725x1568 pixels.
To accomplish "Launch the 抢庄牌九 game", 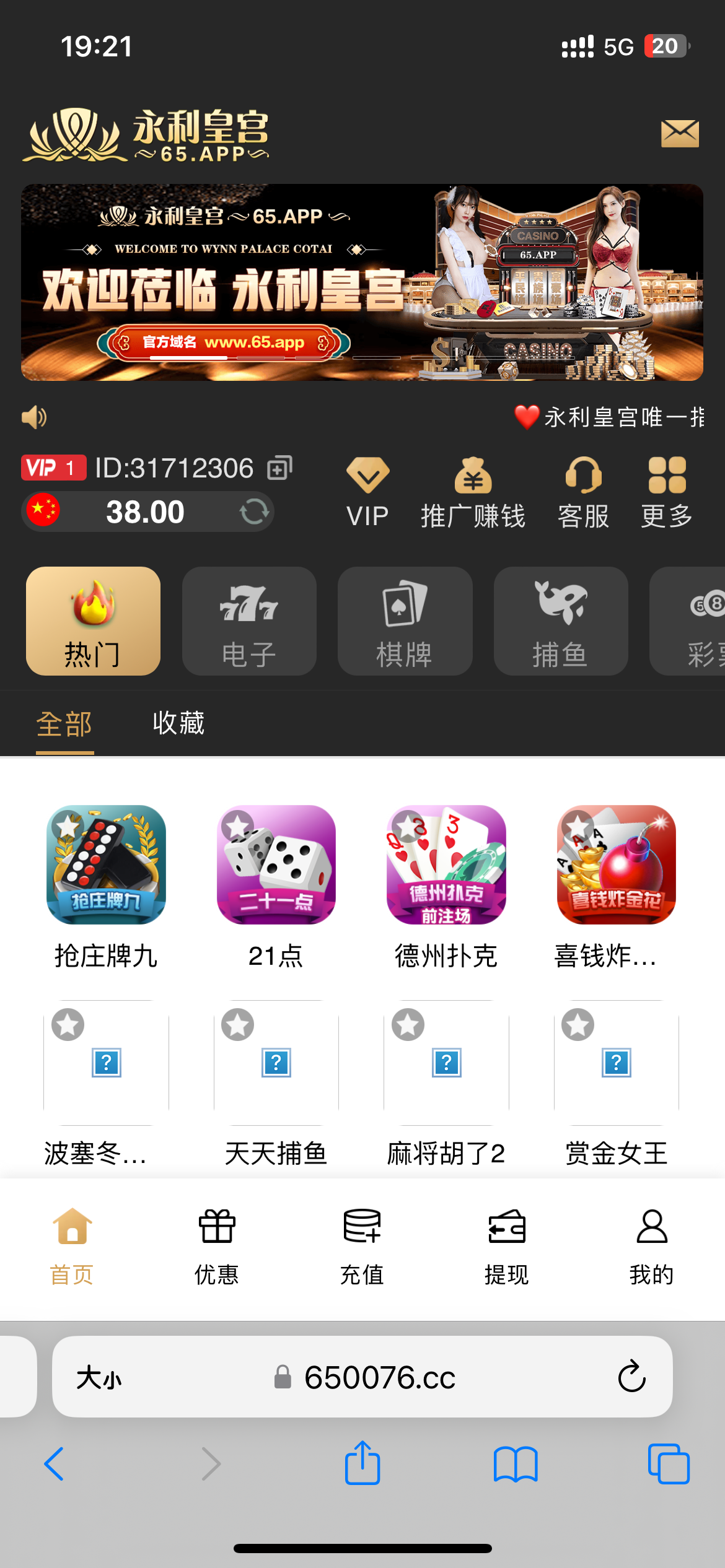I will click(x=106, y=865).
